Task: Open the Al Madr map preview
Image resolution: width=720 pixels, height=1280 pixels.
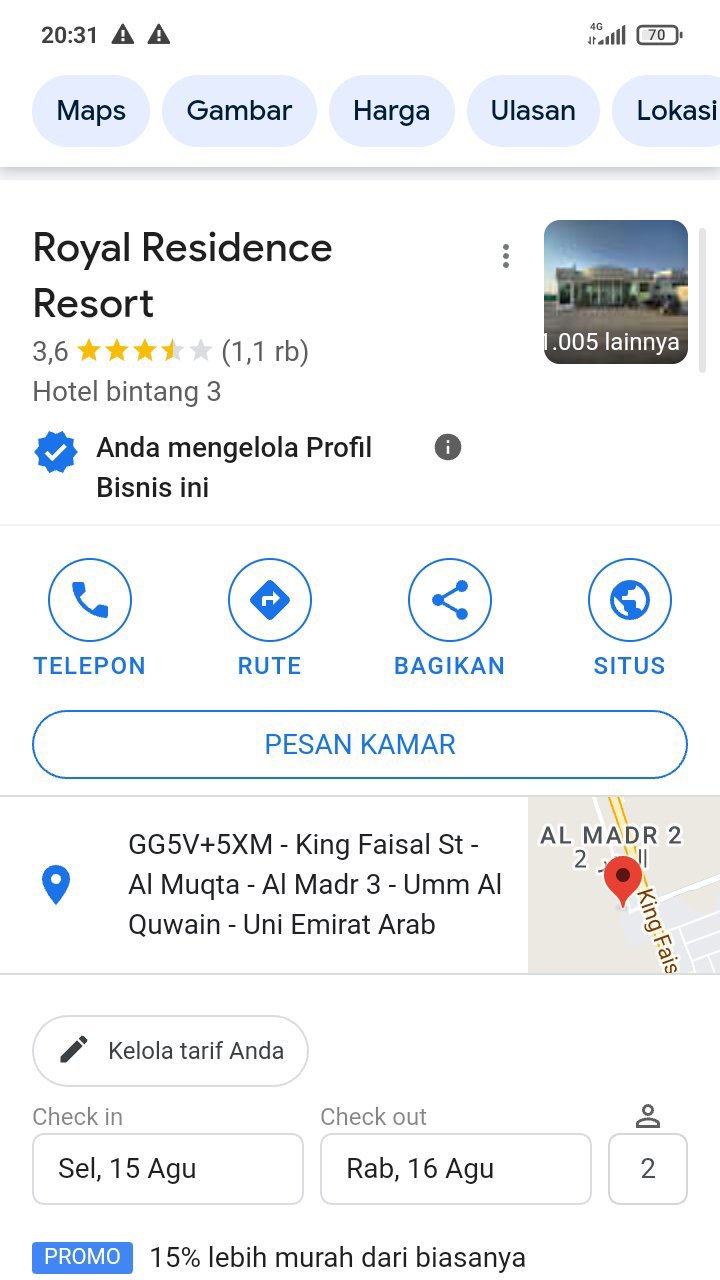Action: point(624,885)
